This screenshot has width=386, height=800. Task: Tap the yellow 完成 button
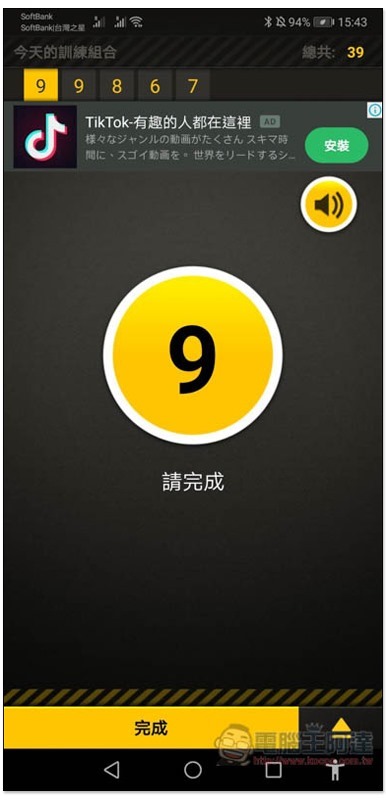(x=151, y=728)
